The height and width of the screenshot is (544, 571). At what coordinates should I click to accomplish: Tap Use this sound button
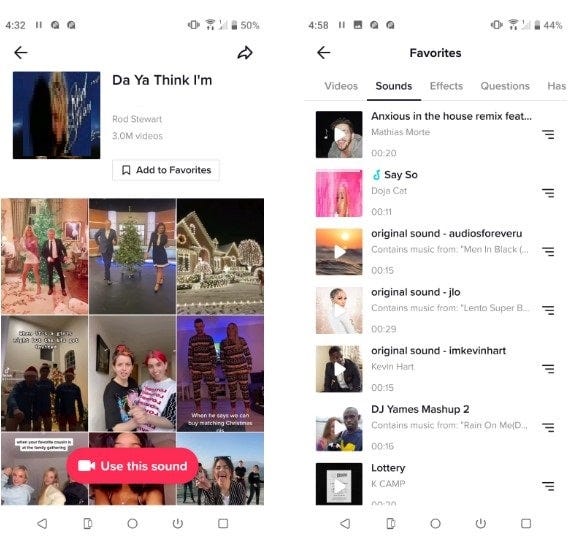pos(133,466)
